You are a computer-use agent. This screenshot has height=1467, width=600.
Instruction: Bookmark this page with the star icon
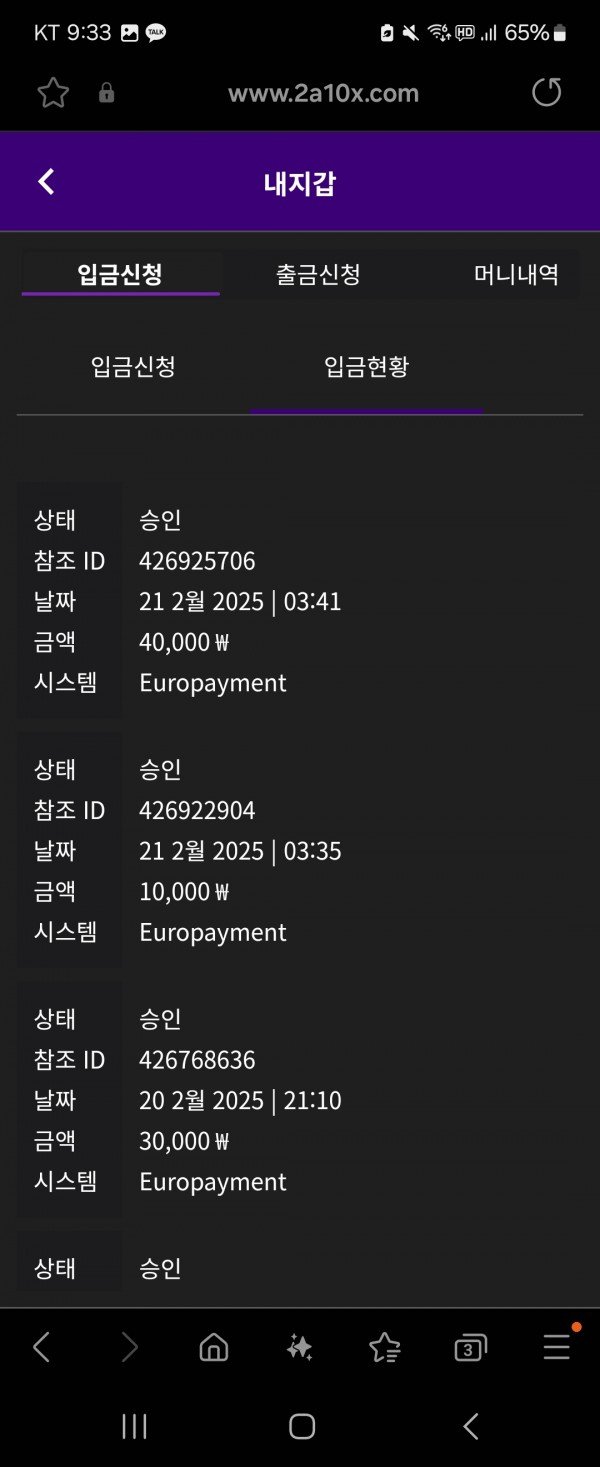[53, 93]
